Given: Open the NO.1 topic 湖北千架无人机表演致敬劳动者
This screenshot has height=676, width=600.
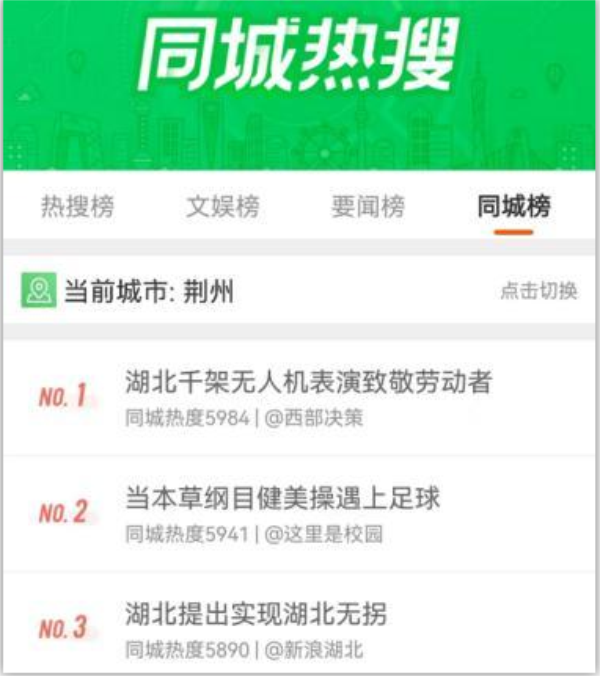Looking at the screenshot, I should pyautogui.click(x=308, y=381).
